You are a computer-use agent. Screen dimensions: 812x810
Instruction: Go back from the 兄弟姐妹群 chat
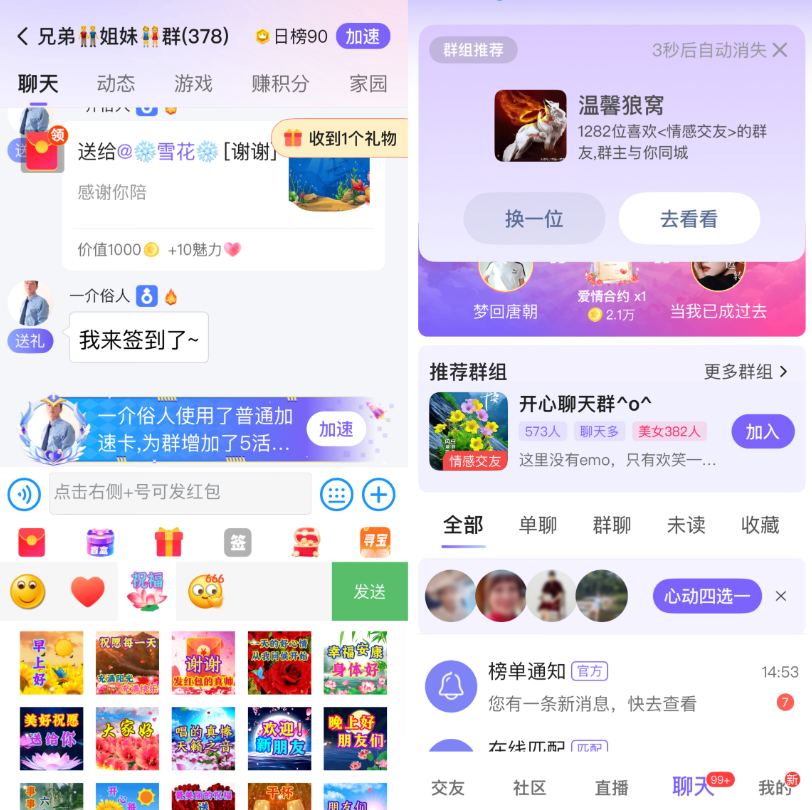point(22,37)
